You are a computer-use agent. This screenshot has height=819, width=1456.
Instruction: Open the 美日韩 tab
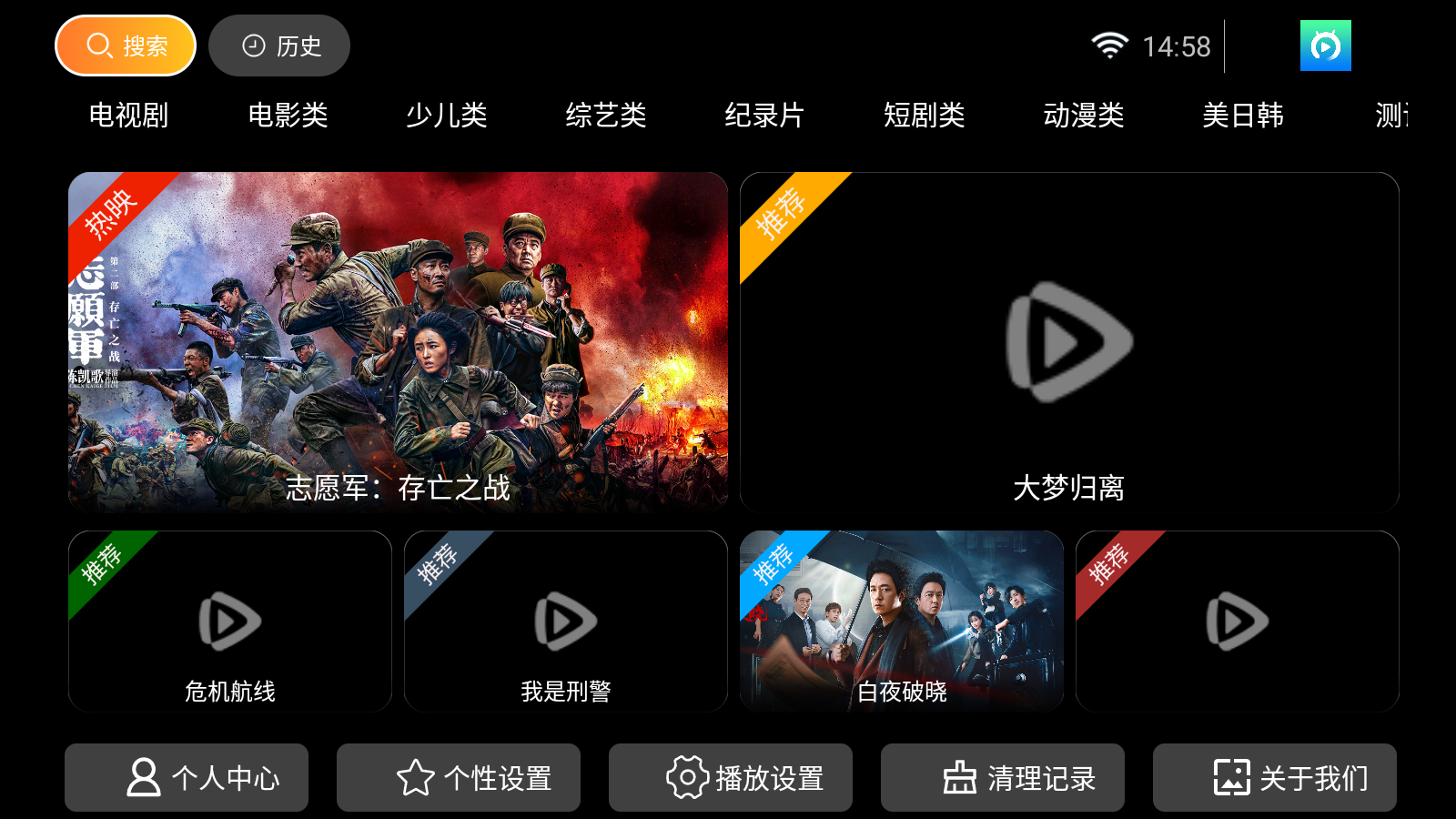1242,116
